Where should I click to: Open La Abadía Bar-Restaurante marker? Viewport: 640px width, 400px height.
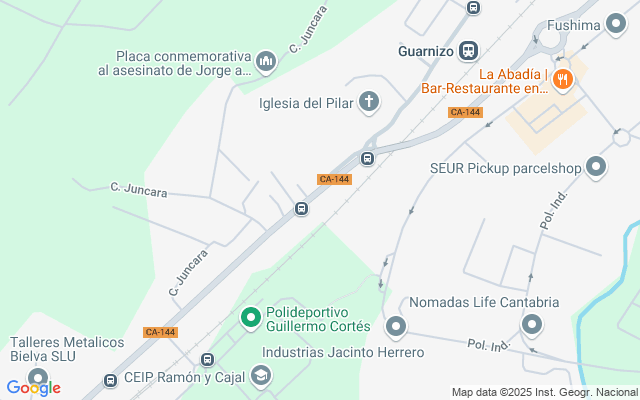[563, 78]
